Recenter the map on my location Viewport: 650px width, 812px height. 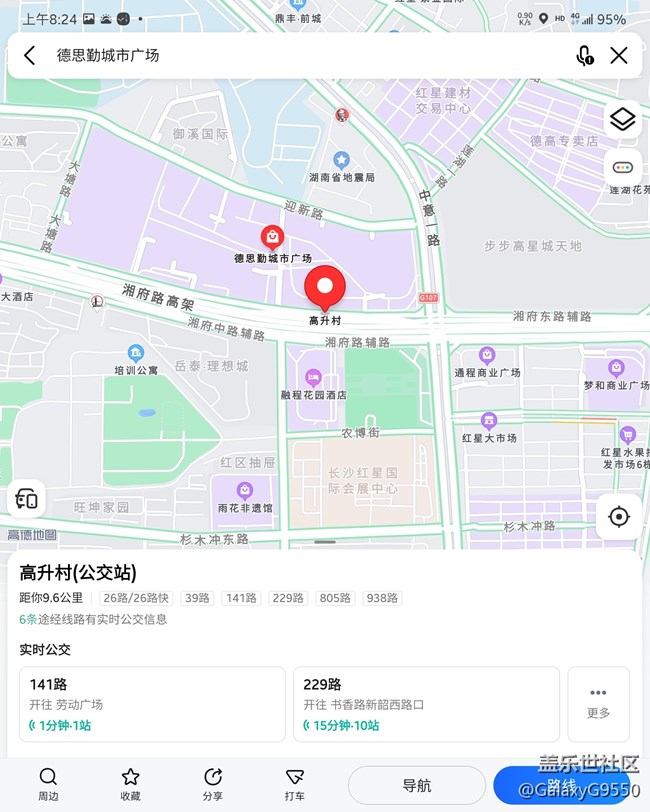619,516
